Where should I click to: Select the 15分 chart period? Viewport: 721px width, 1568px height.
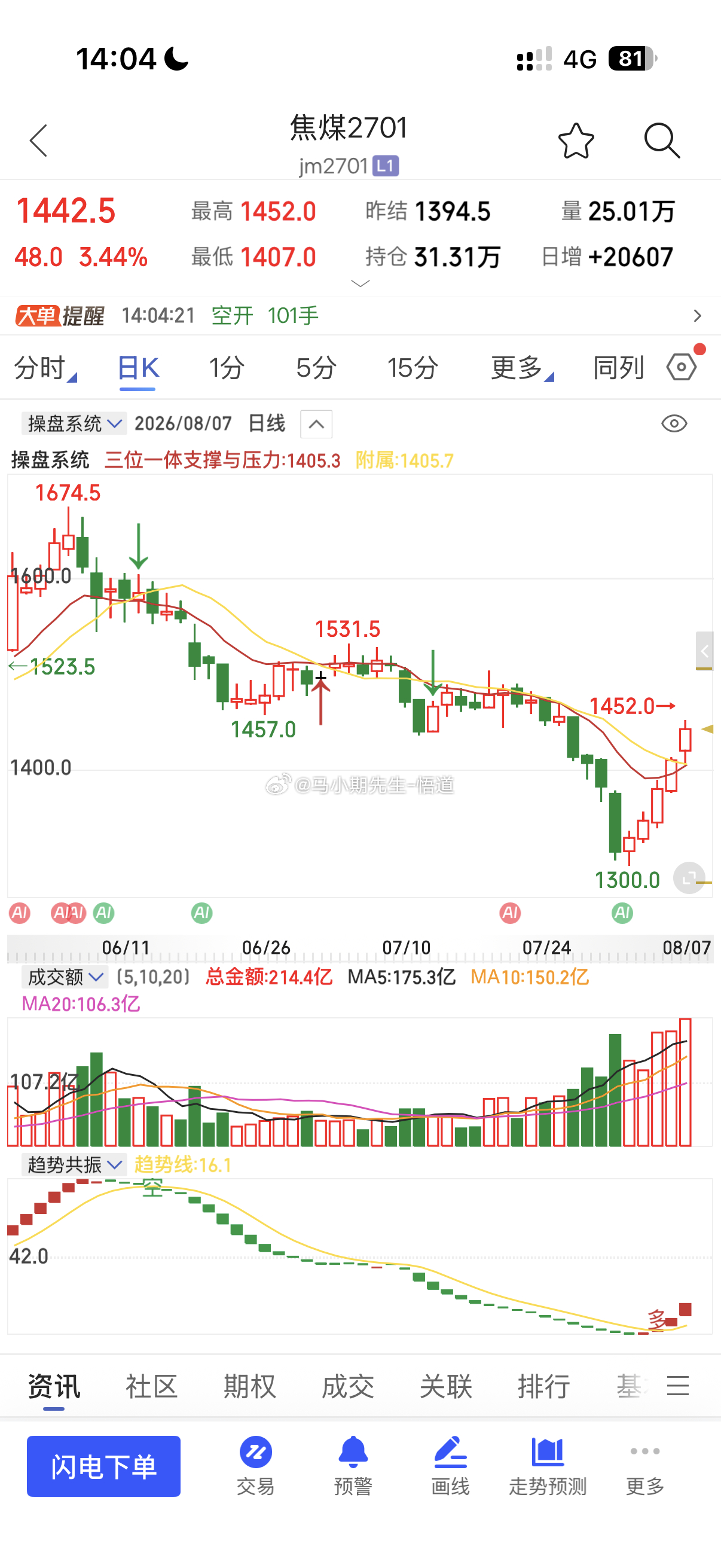[413, 368]
